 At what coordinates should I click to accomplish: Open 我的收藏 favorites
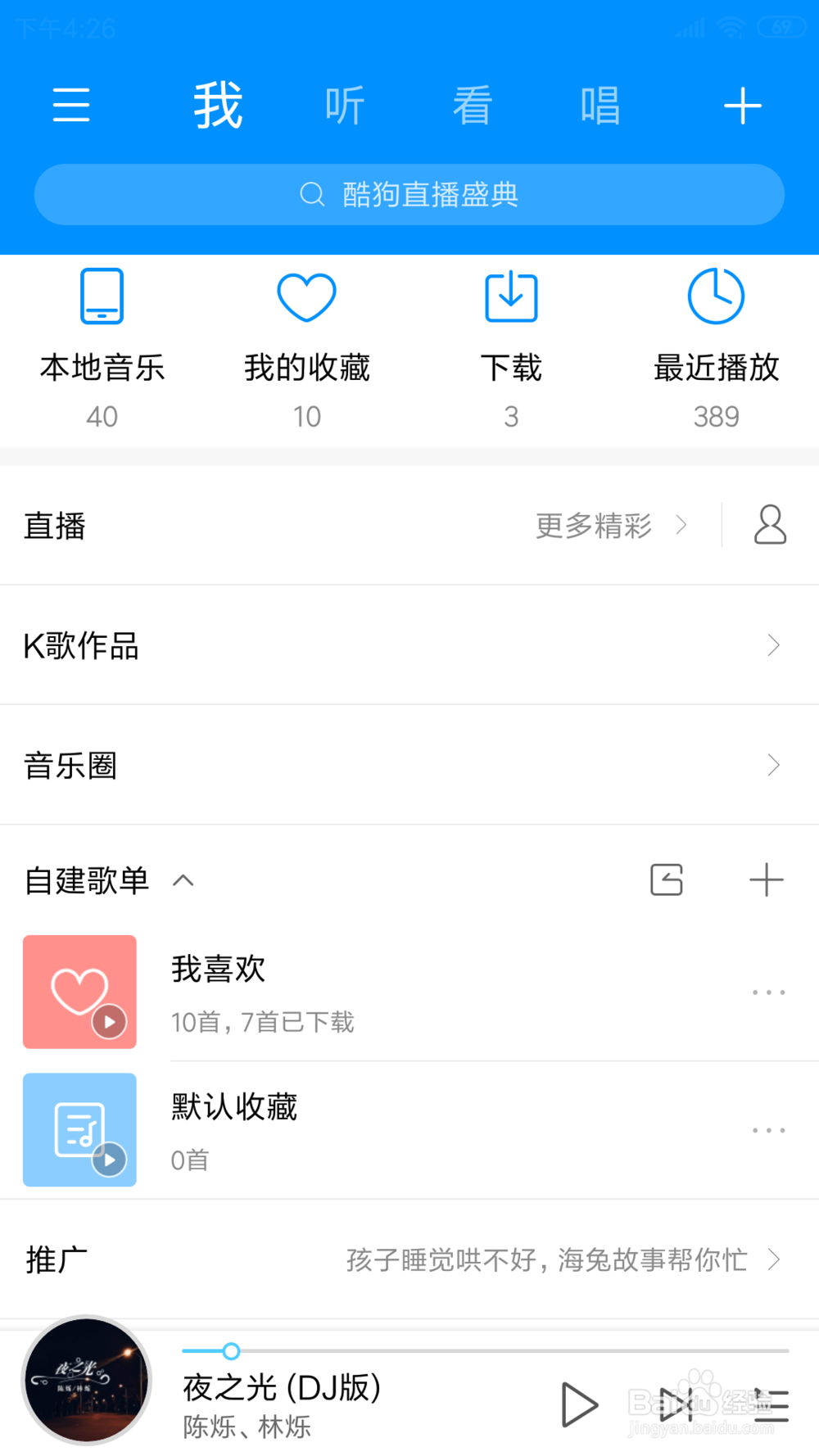307,350
